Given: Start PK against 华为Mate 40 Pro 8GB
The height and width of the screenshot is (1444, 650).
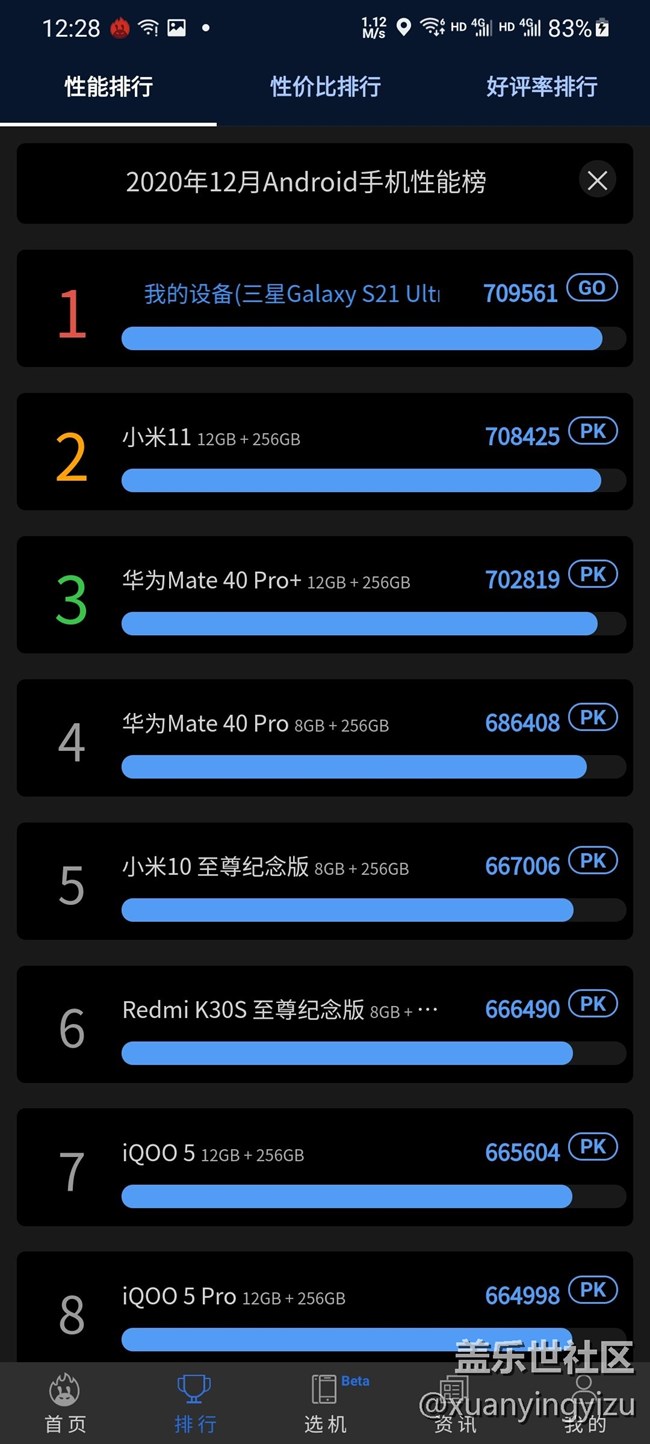Looking at the screenshot, I should 593,717.
